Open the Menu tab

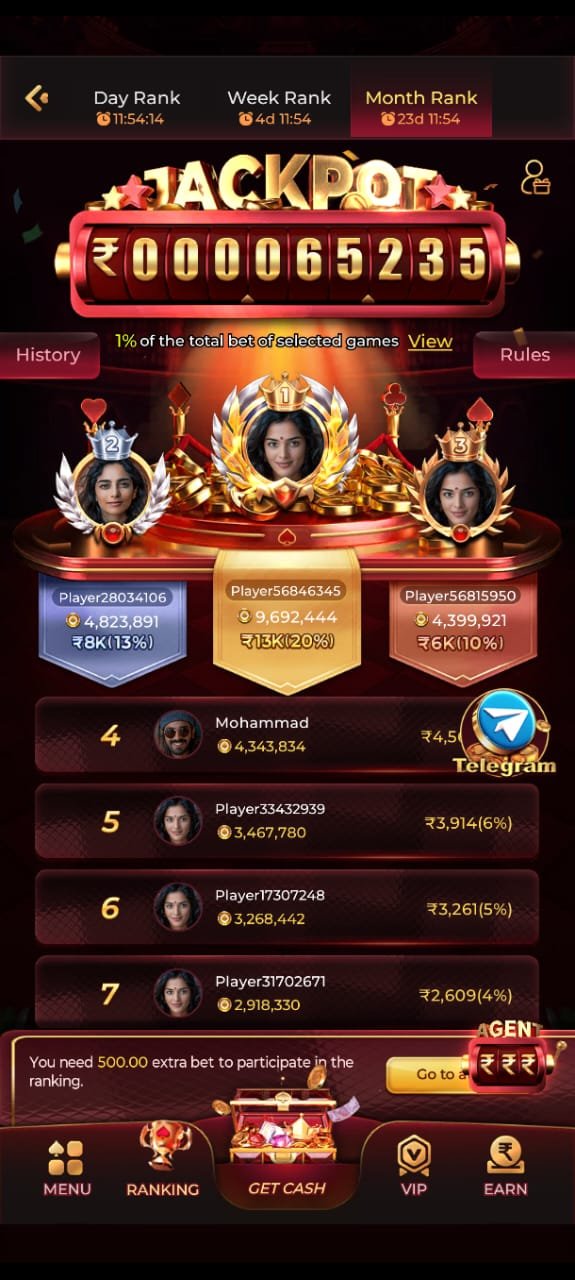click(x=67, y=1168)
